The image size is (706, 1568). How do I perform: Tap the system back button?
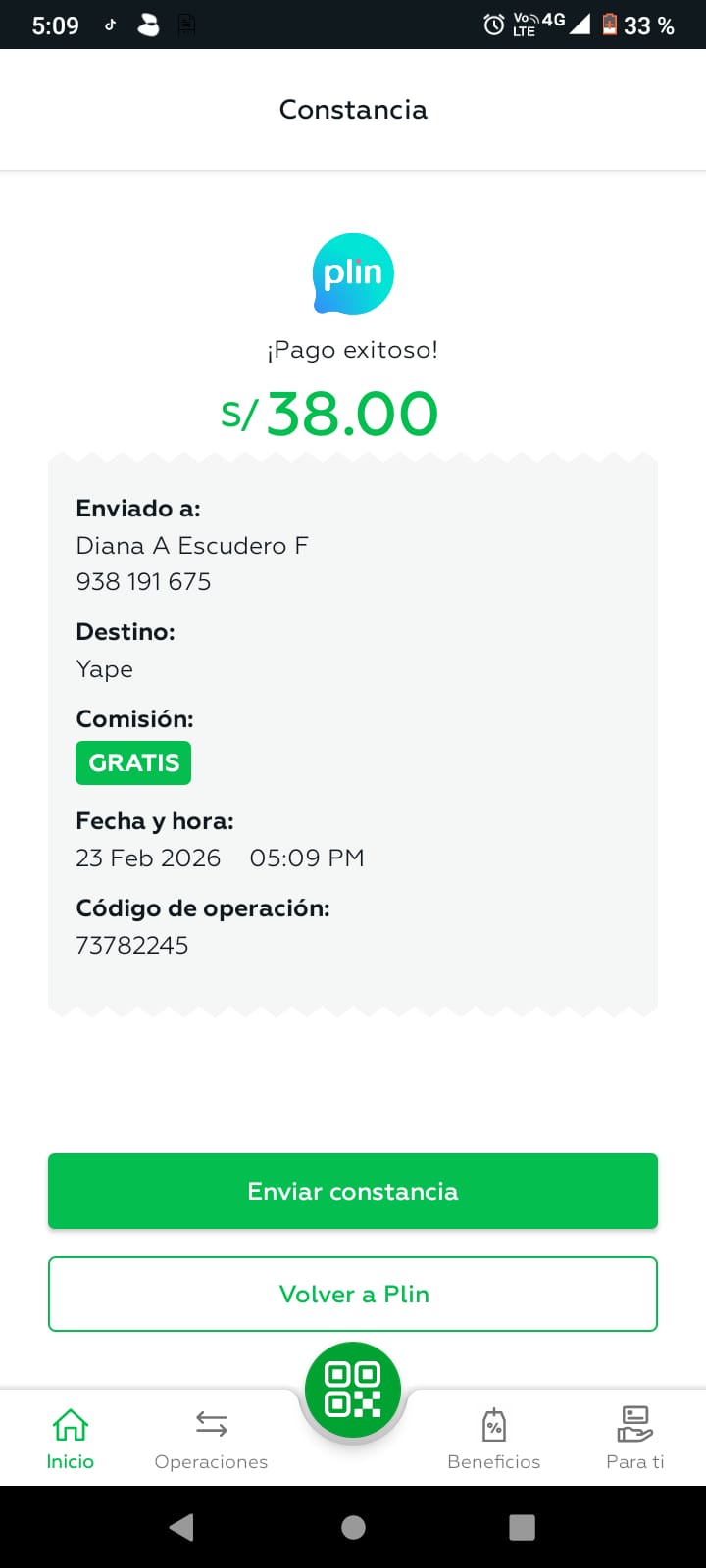(181, 1527)
